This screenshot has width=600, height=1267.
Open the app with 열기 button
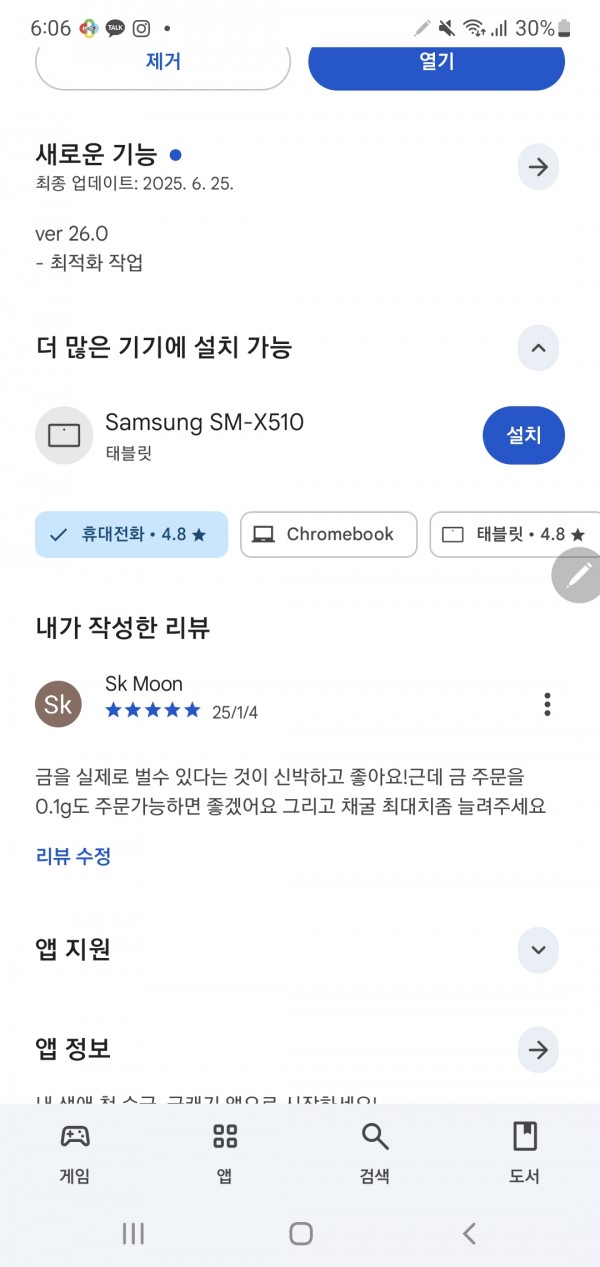point(436,64)
